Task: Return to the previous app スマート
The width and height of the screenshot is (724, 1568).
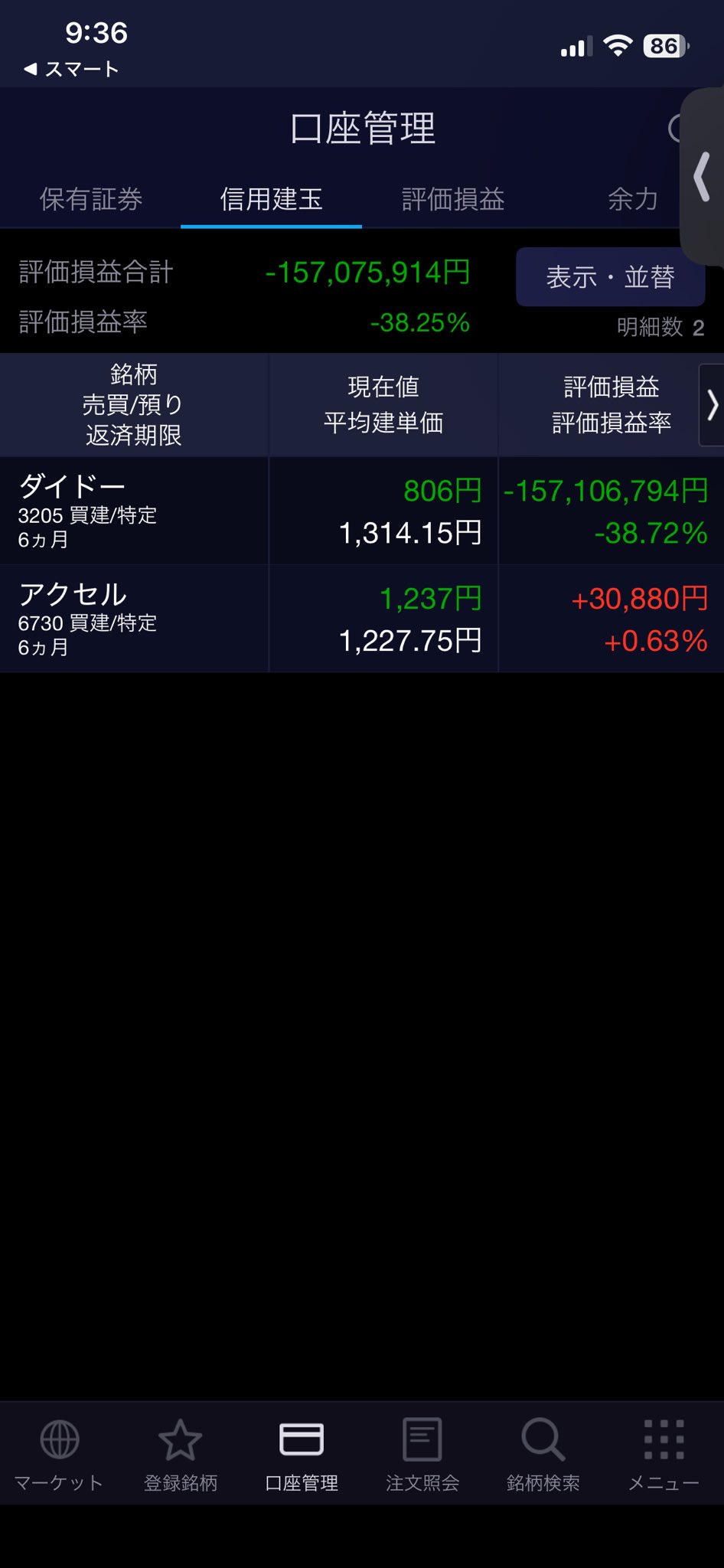Action: click(71, 69)
